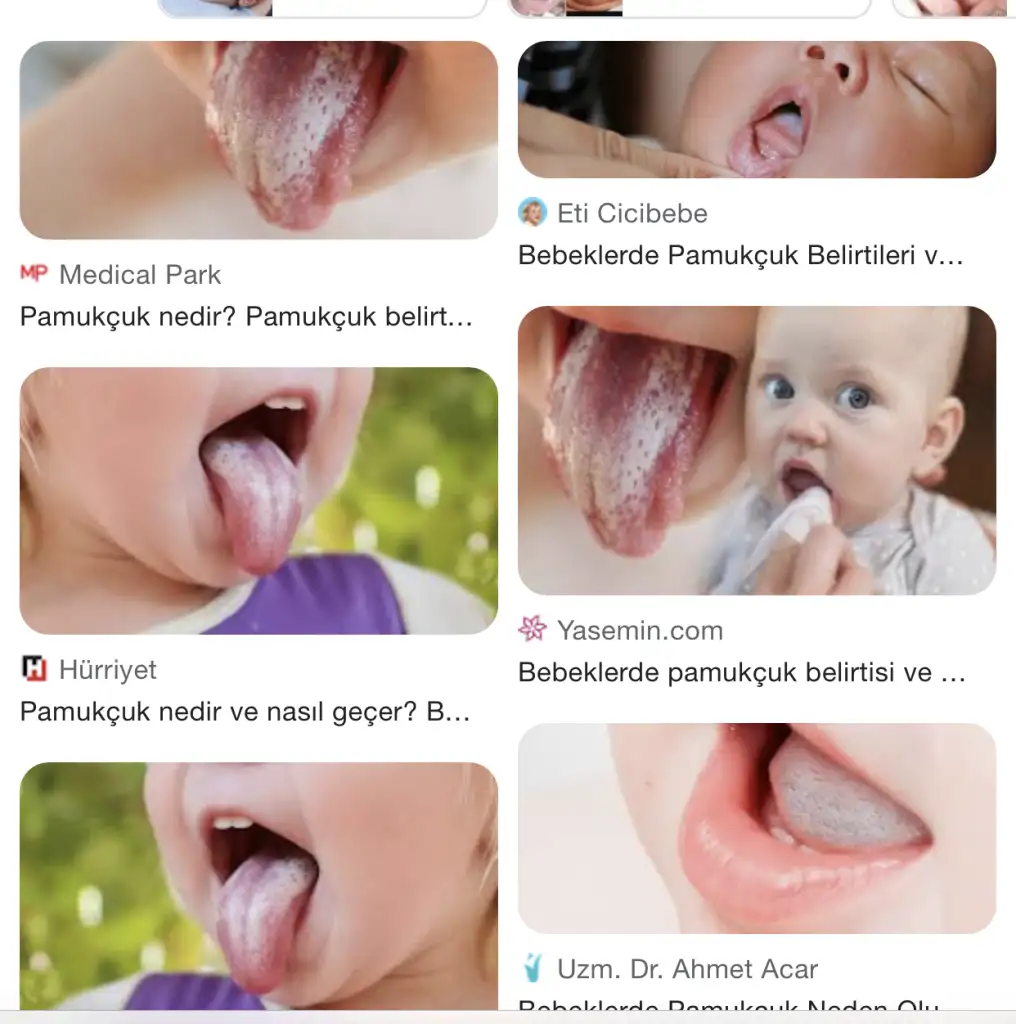Open the Yasemin.com image result
Viewport: 1016px width, 1024px height.
[x=756, y=450]
